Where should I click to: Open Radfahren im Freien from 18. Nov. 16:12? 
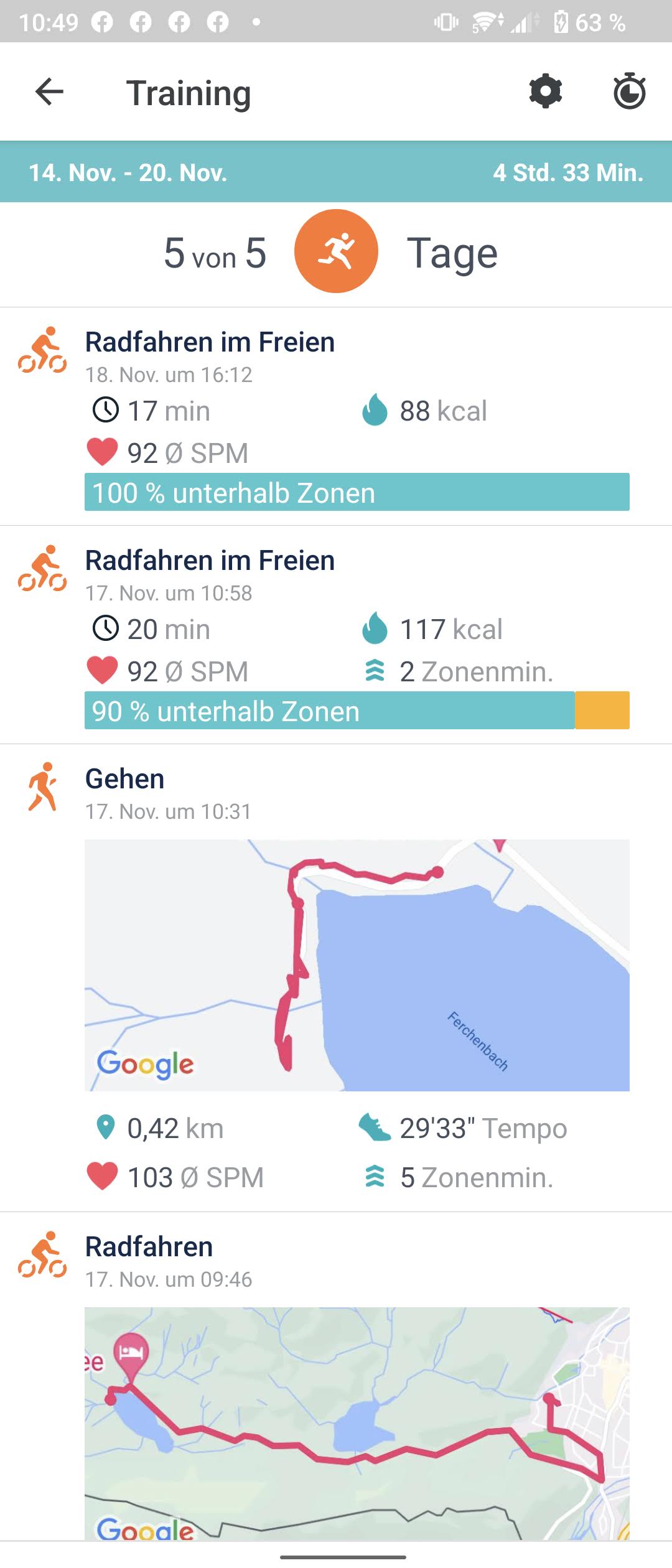[336, 417]
